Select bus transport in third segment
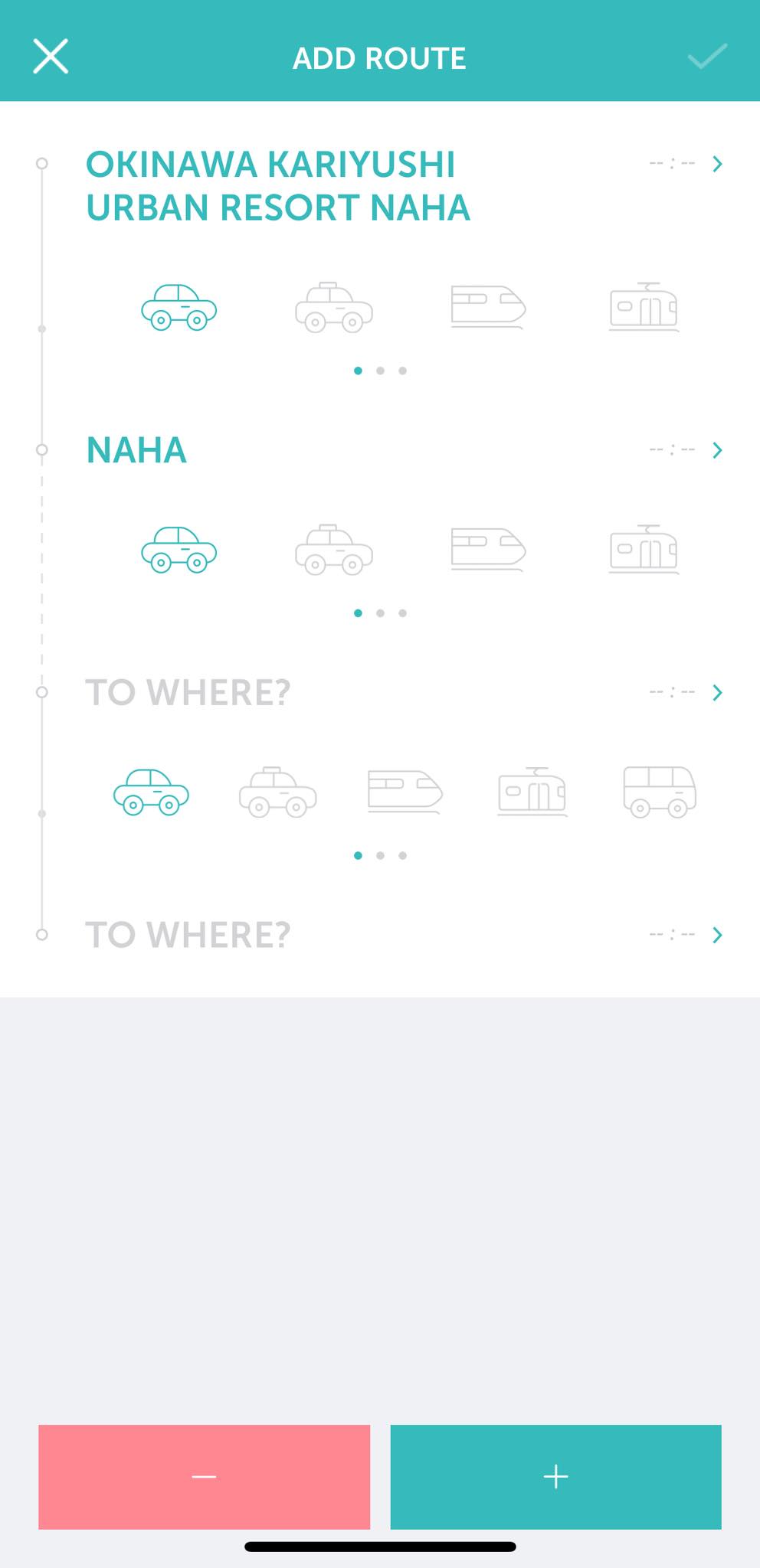 660,792
